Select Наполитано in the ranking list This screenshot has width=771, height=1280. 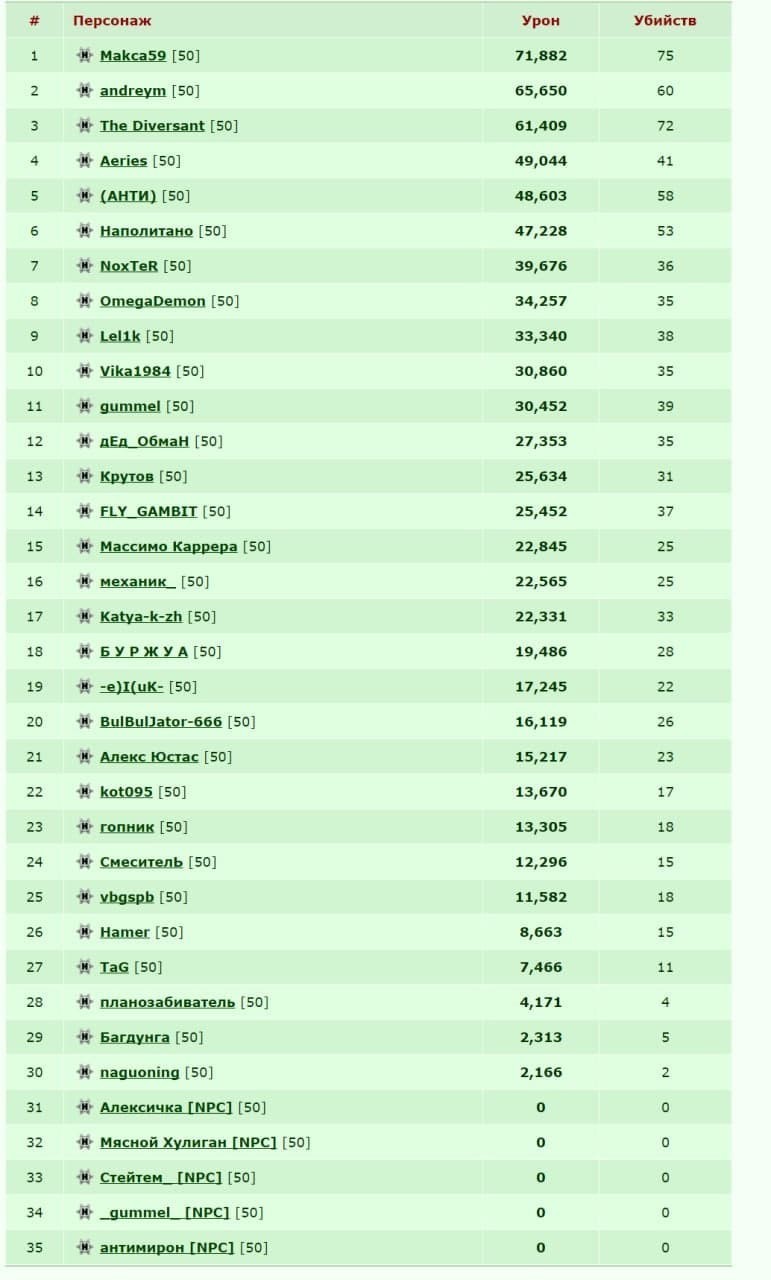(146, 231)
